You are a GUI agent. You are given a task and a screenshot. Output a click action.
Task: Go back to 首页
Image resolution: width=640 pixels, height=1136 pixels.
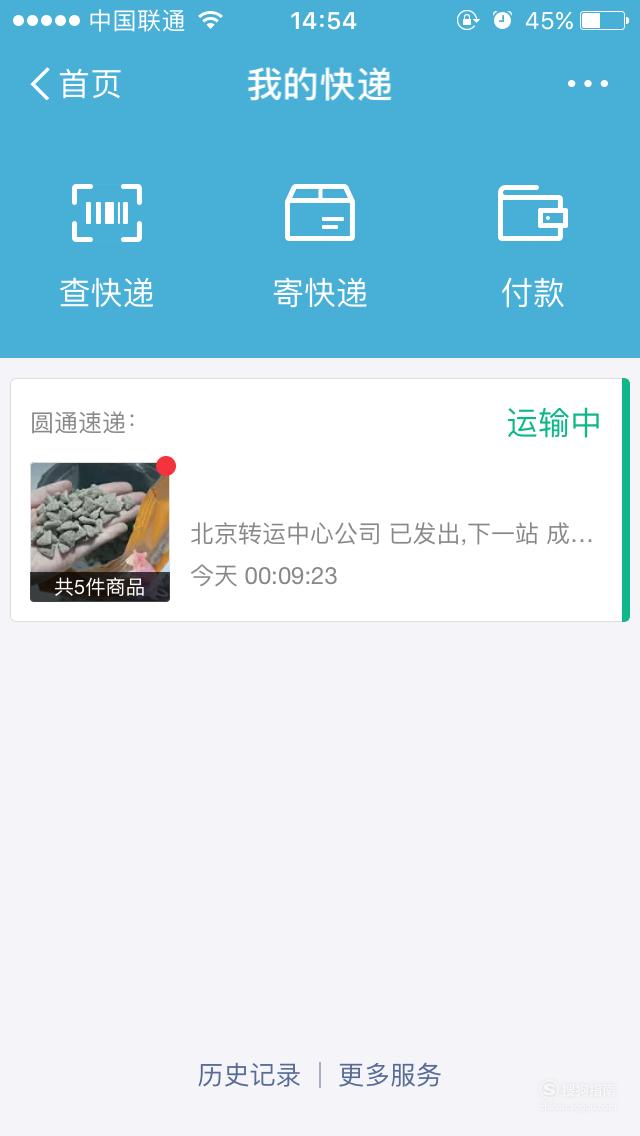(75, 84)
